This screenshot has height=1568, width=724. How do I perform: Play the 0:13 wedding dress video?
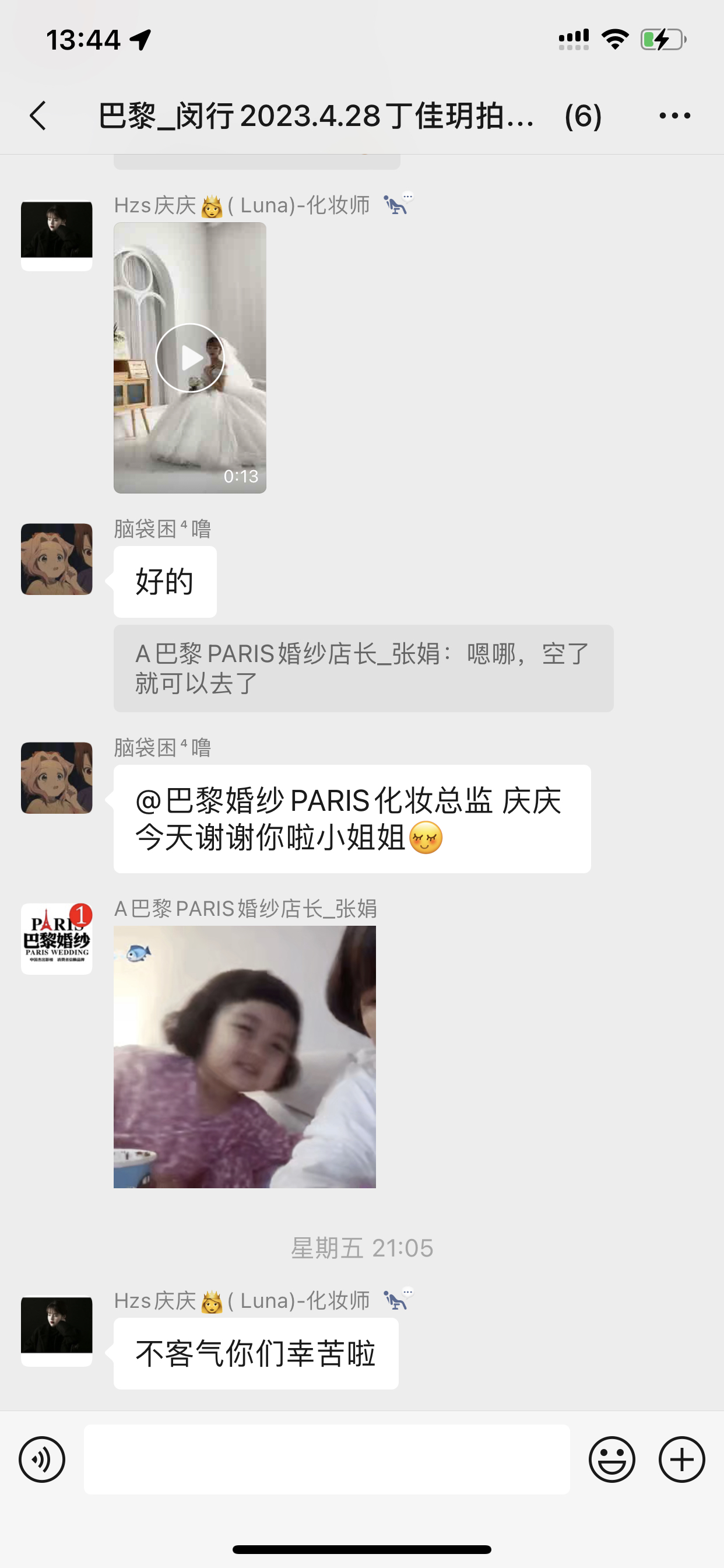190,358
